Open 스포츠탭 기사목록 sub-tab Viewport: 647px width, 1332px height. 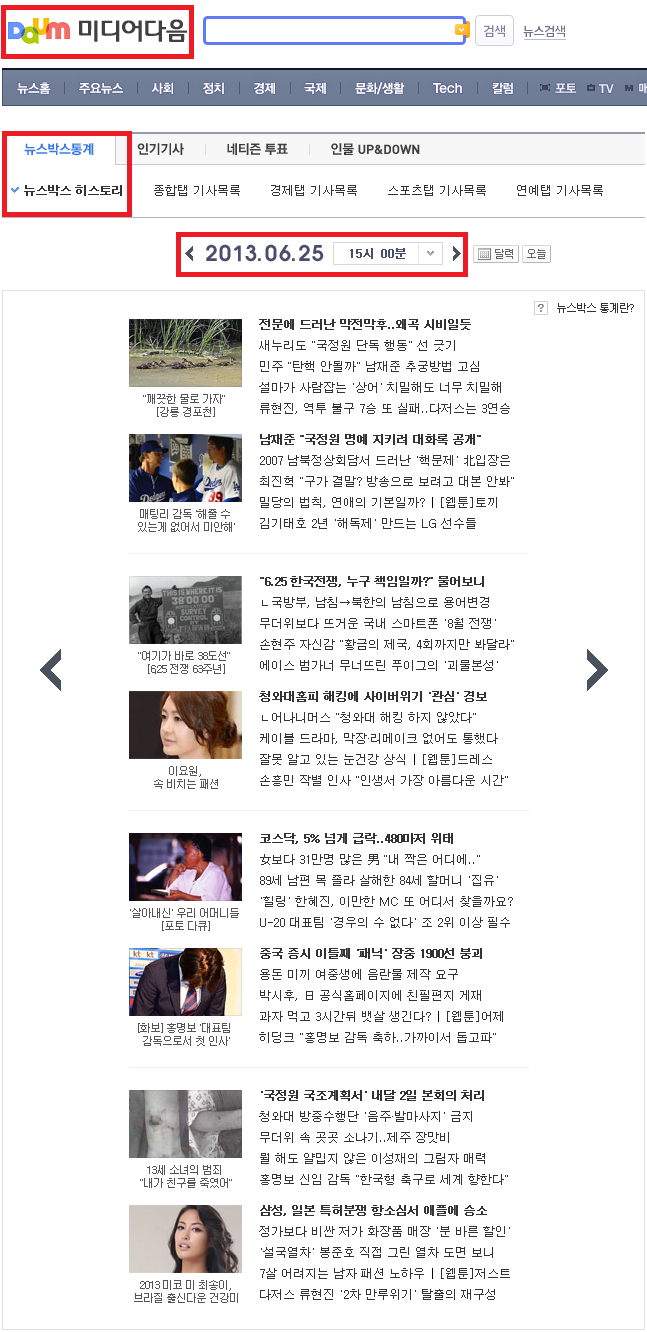[437, 190]
